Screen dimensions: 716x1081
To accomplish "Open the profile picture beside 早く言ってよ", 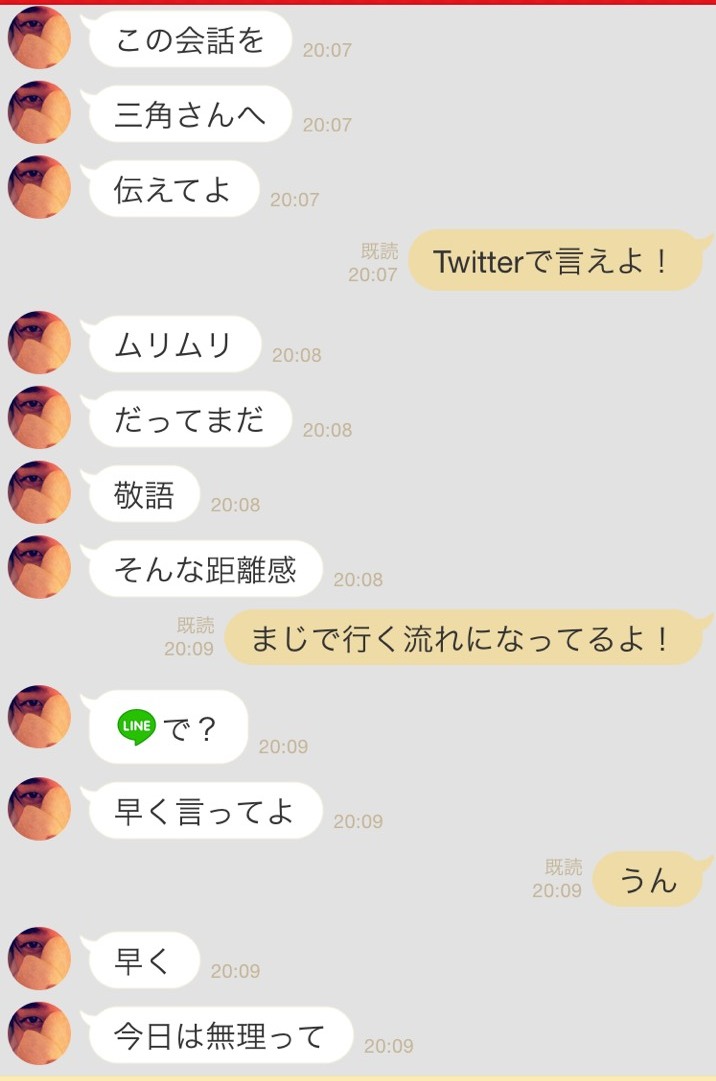I will 39,809.
